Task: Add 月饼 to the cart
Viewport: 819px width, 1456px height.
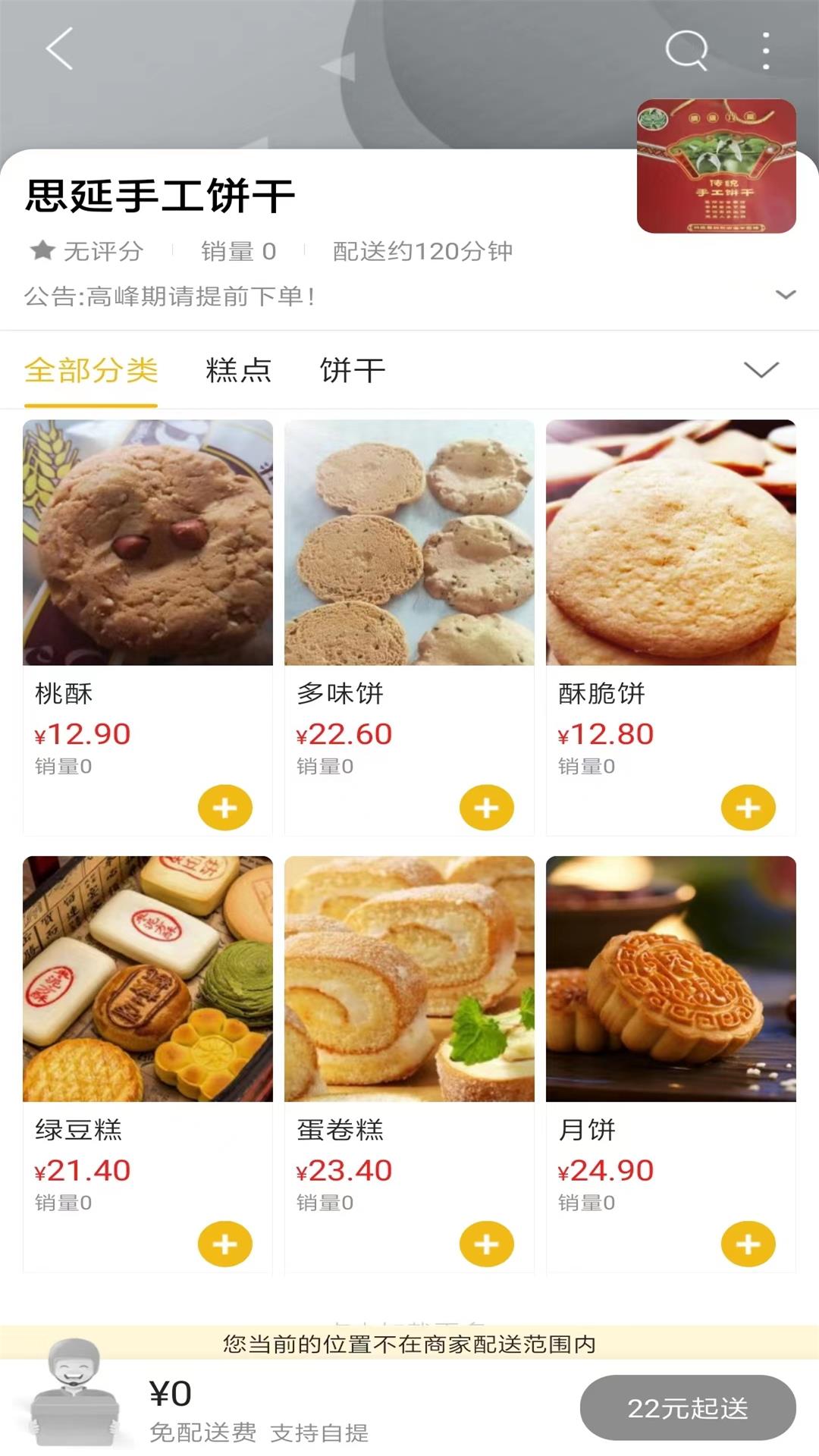Action: click(x=748, y=1244)
